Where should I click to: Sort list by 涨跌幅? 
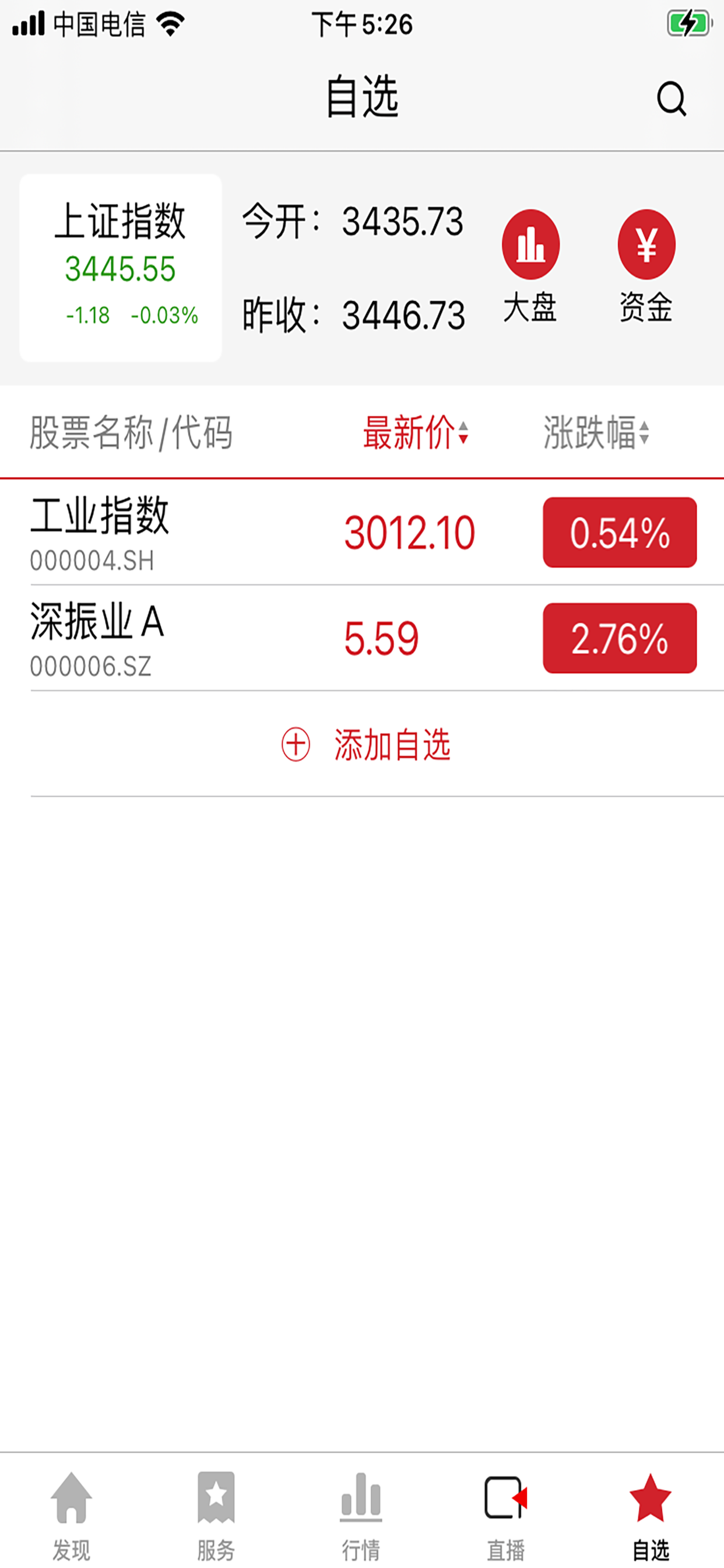click(x=596, y=433)
